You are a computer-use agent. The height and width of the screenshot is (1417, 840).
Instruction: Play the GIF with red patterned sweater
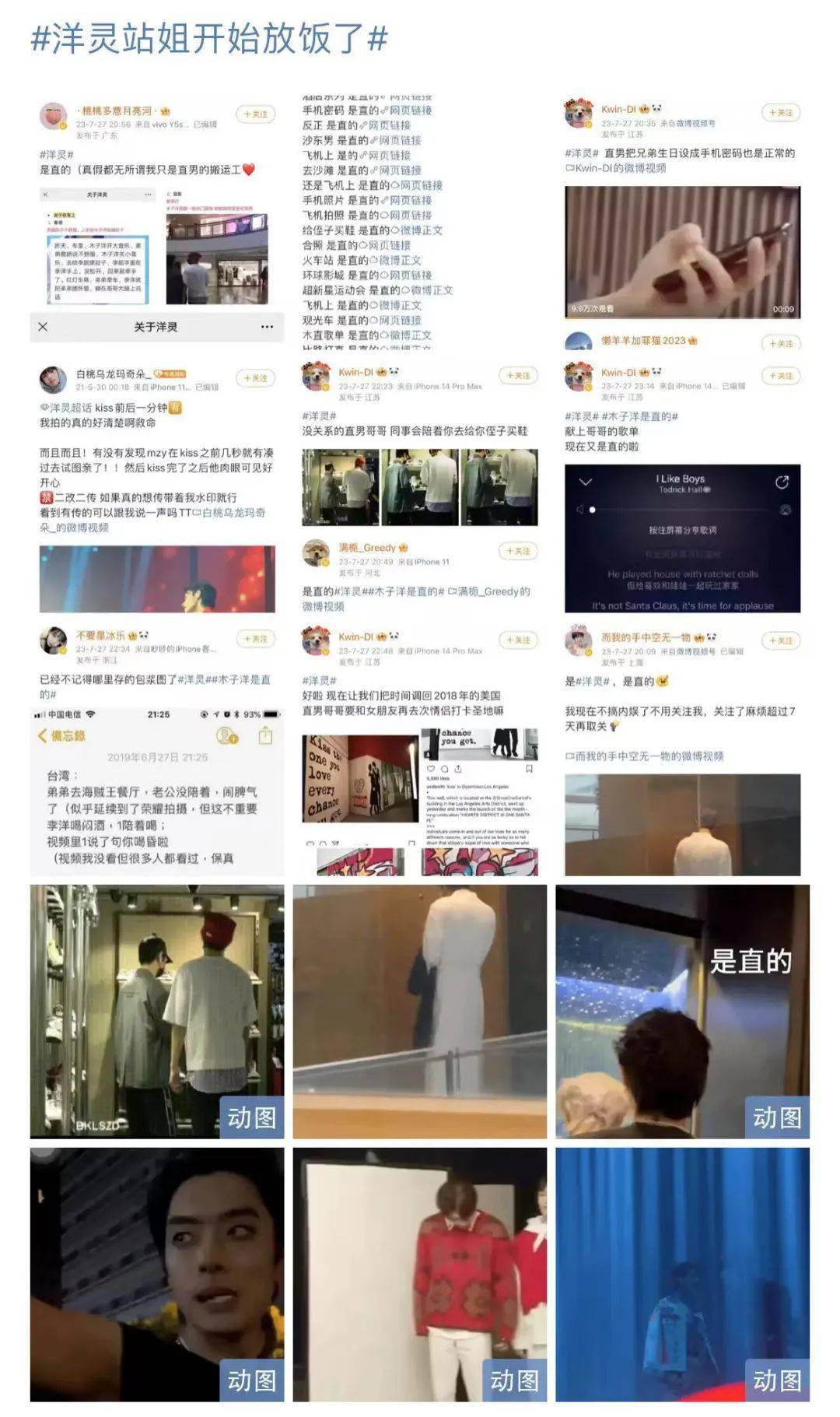pyautogui.click(x=419, y=1274)
